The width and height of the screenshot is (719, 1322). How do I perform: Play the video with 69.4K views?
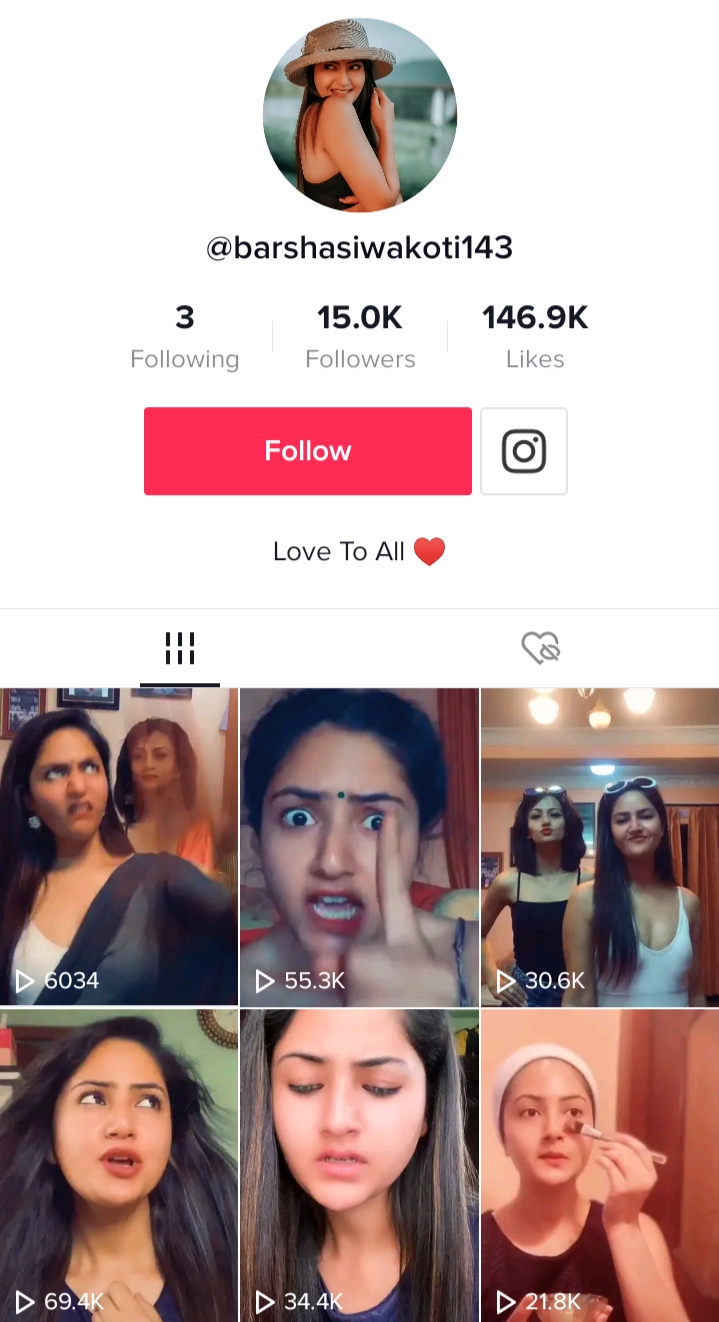pos(119,1165)
